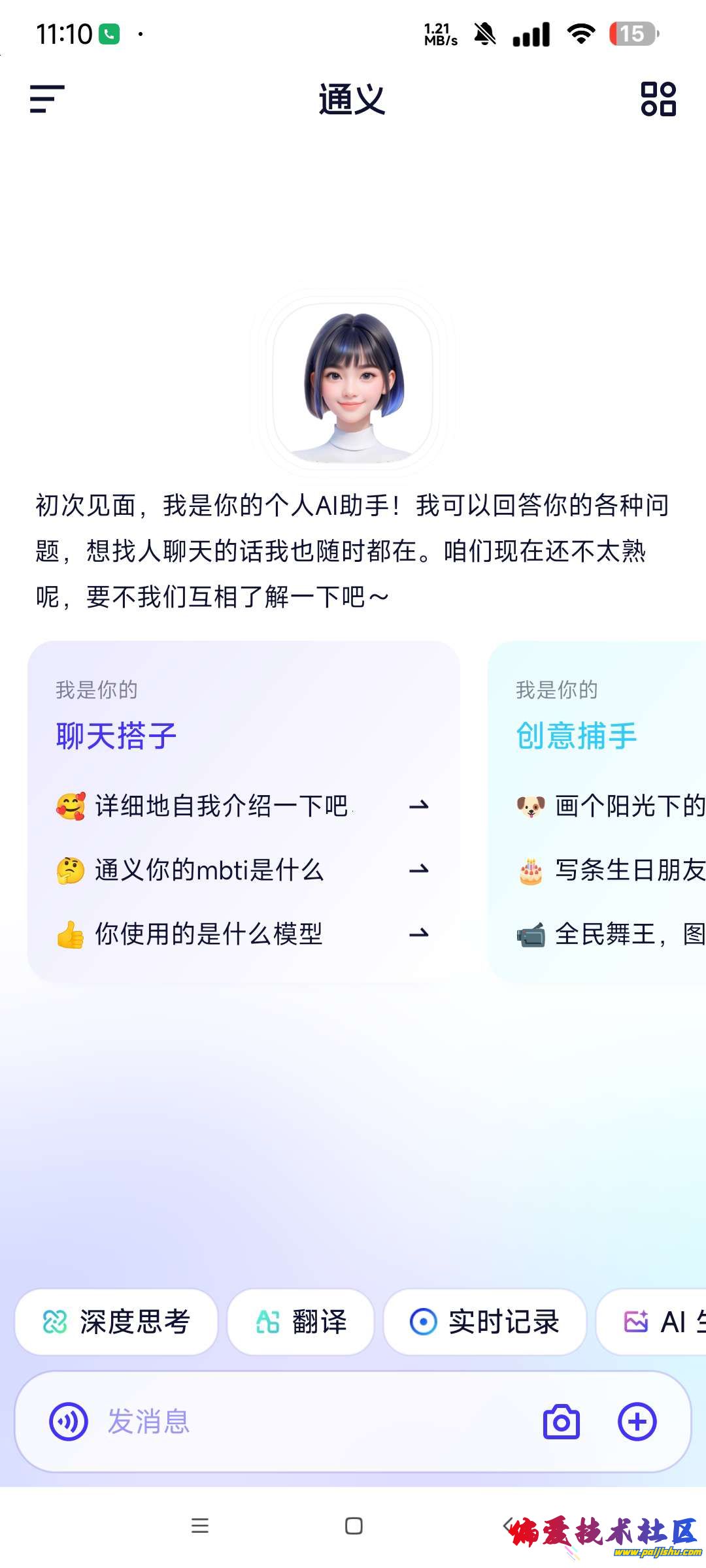The width and height of the screenshot is (706, 1568).
Task: Open the grid apps icon
Action: click(658, 99)
